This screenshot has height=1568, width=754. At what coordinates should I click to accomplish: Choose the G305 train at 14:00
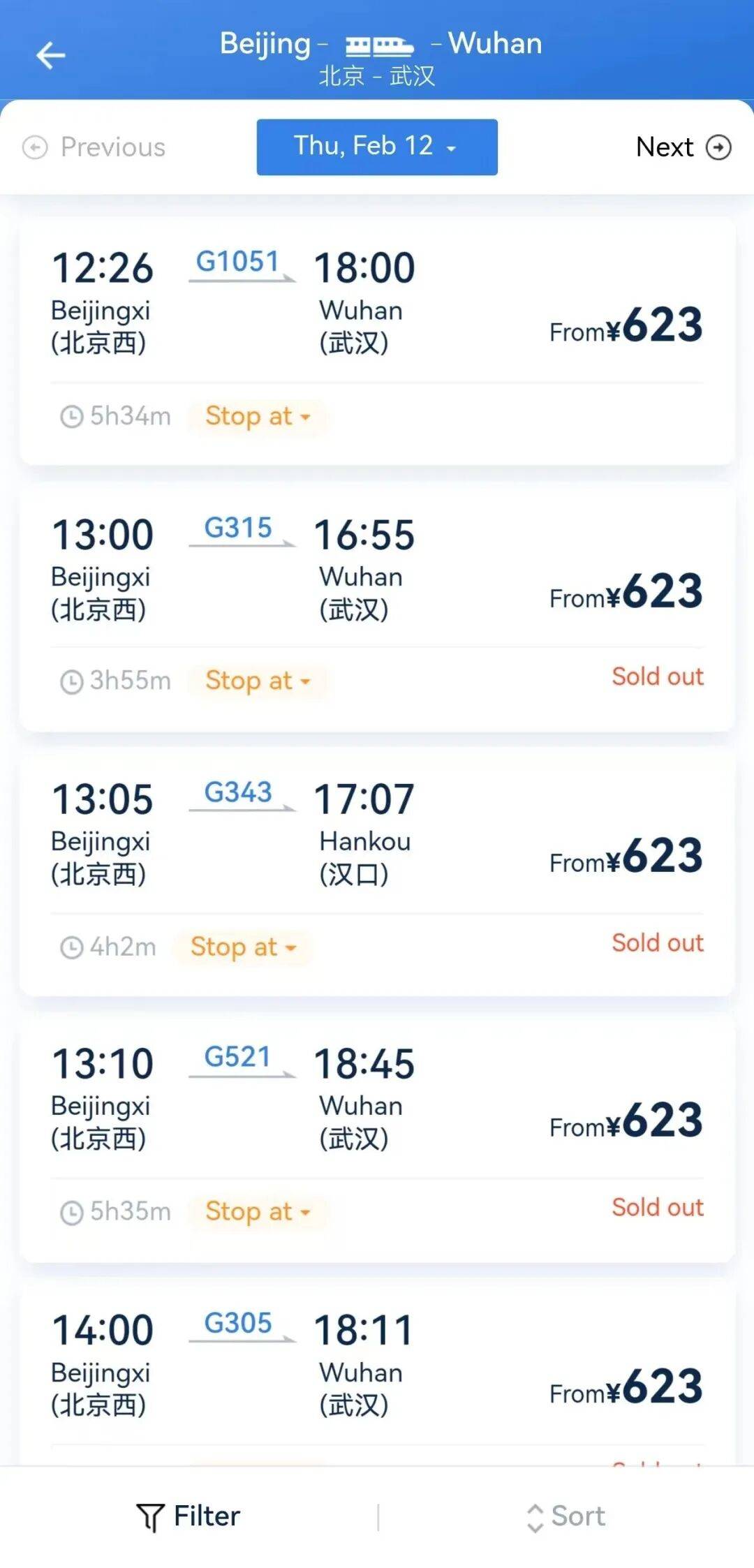click(x=377, y=1368)
